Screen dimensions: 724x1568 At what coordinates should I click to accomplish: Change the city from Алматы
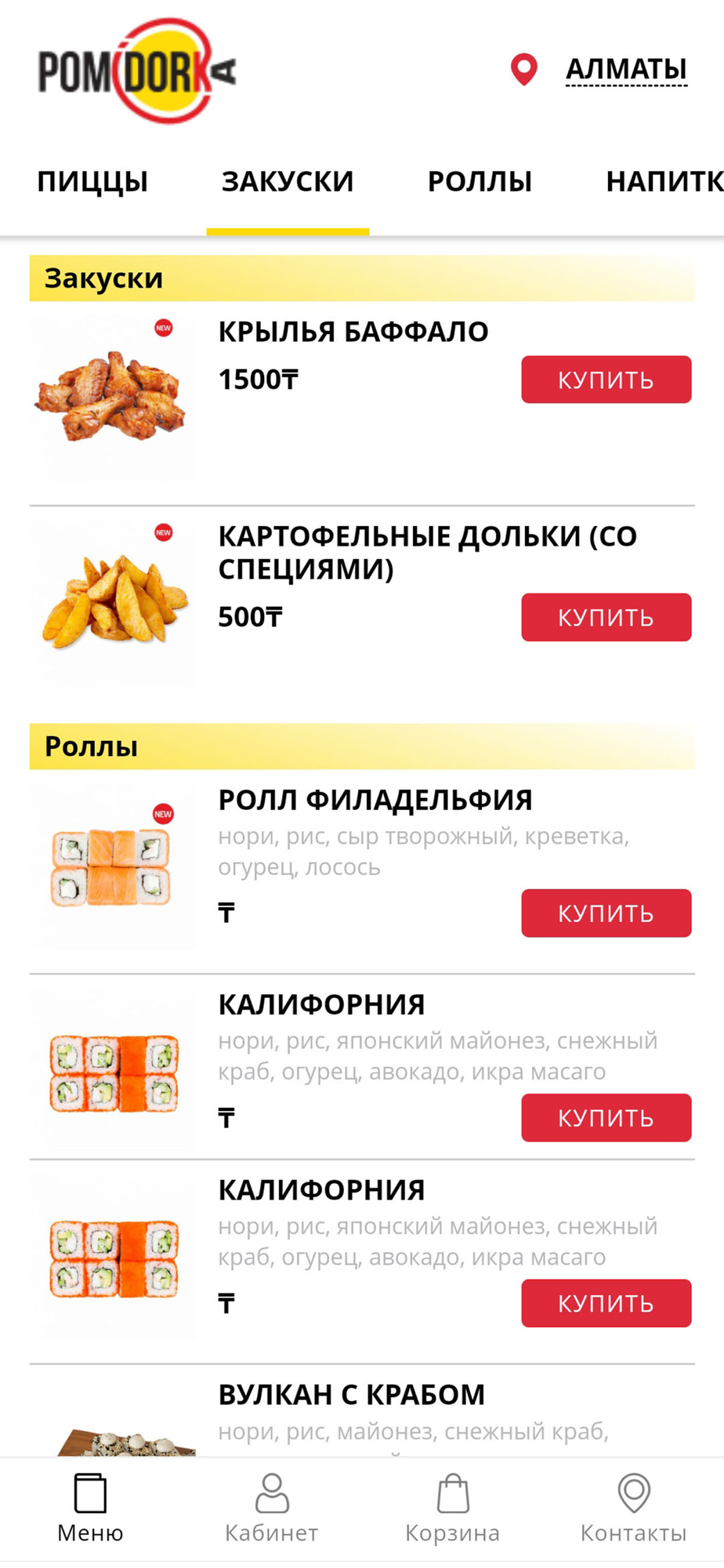tap(625, 70)
